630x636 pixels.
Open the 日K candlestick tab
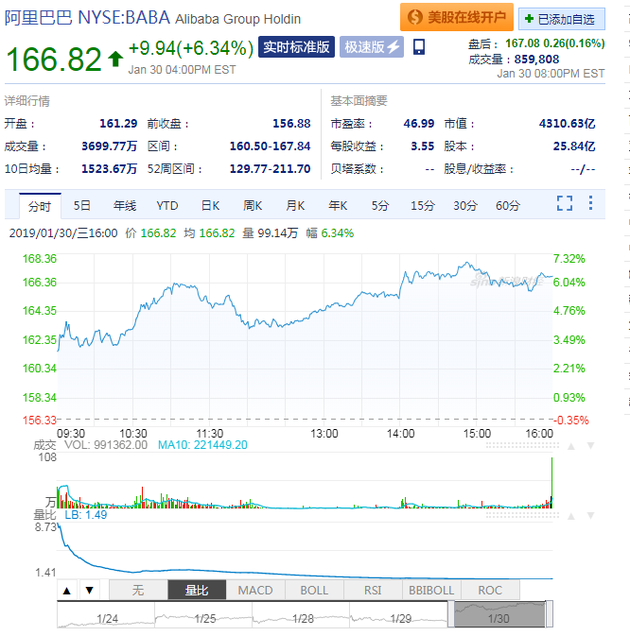coord(209,206)
